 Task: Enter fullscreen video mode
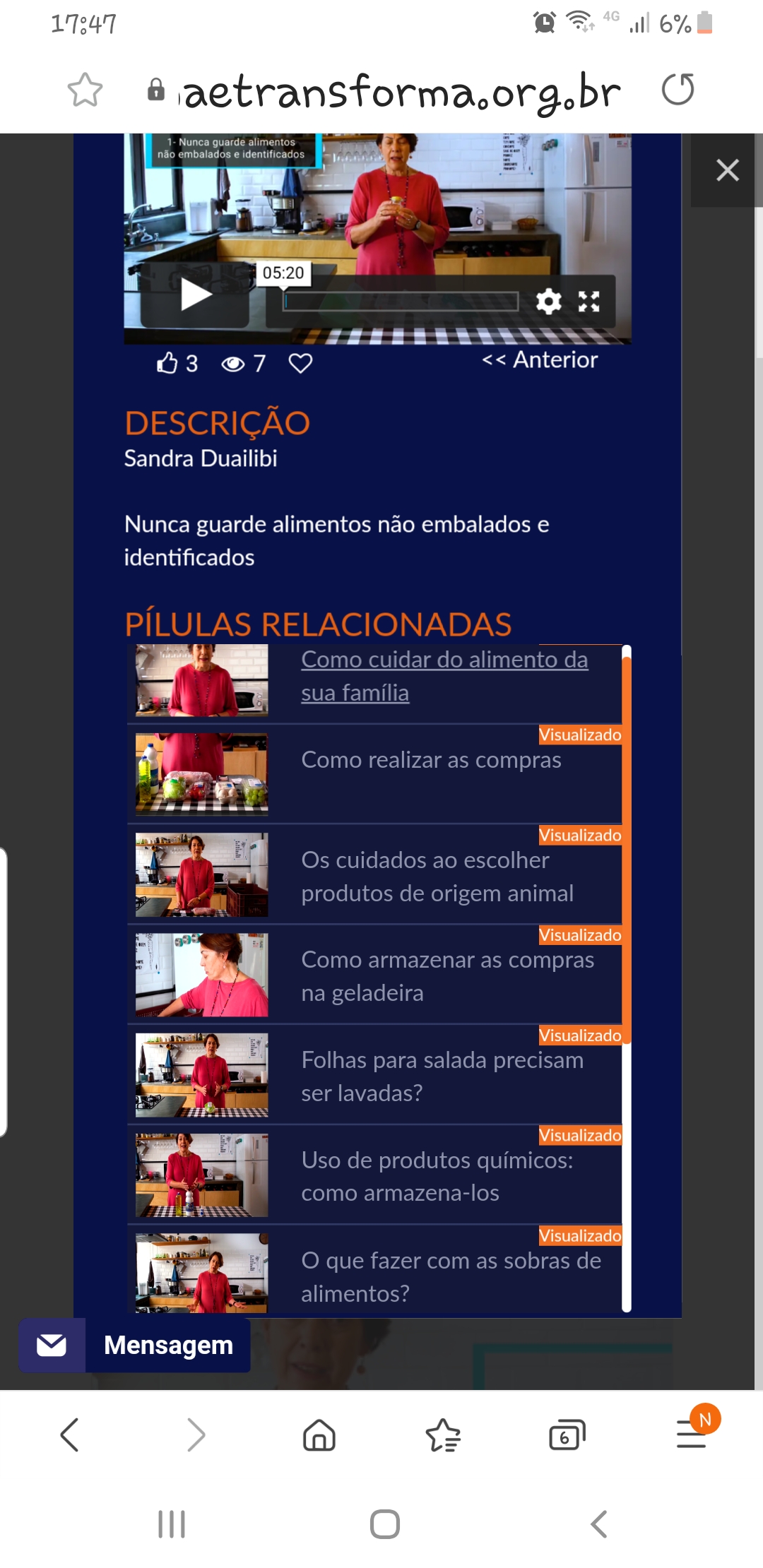pyautogui.click(x=588, y=302)
